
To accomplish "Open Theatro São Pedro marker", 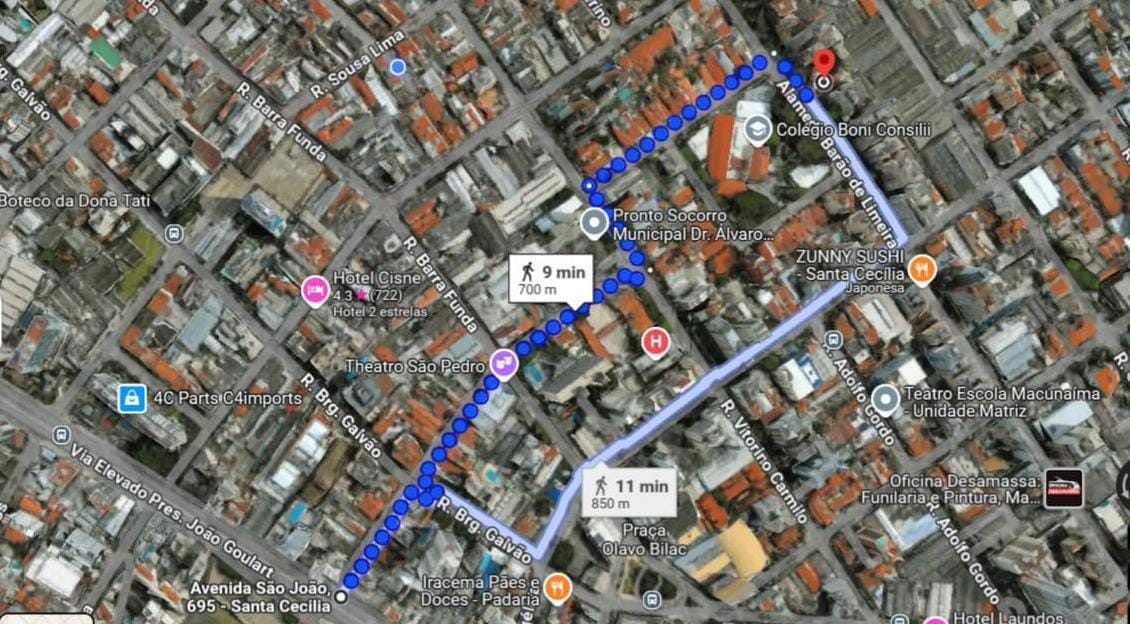I will tap(505, 365).
